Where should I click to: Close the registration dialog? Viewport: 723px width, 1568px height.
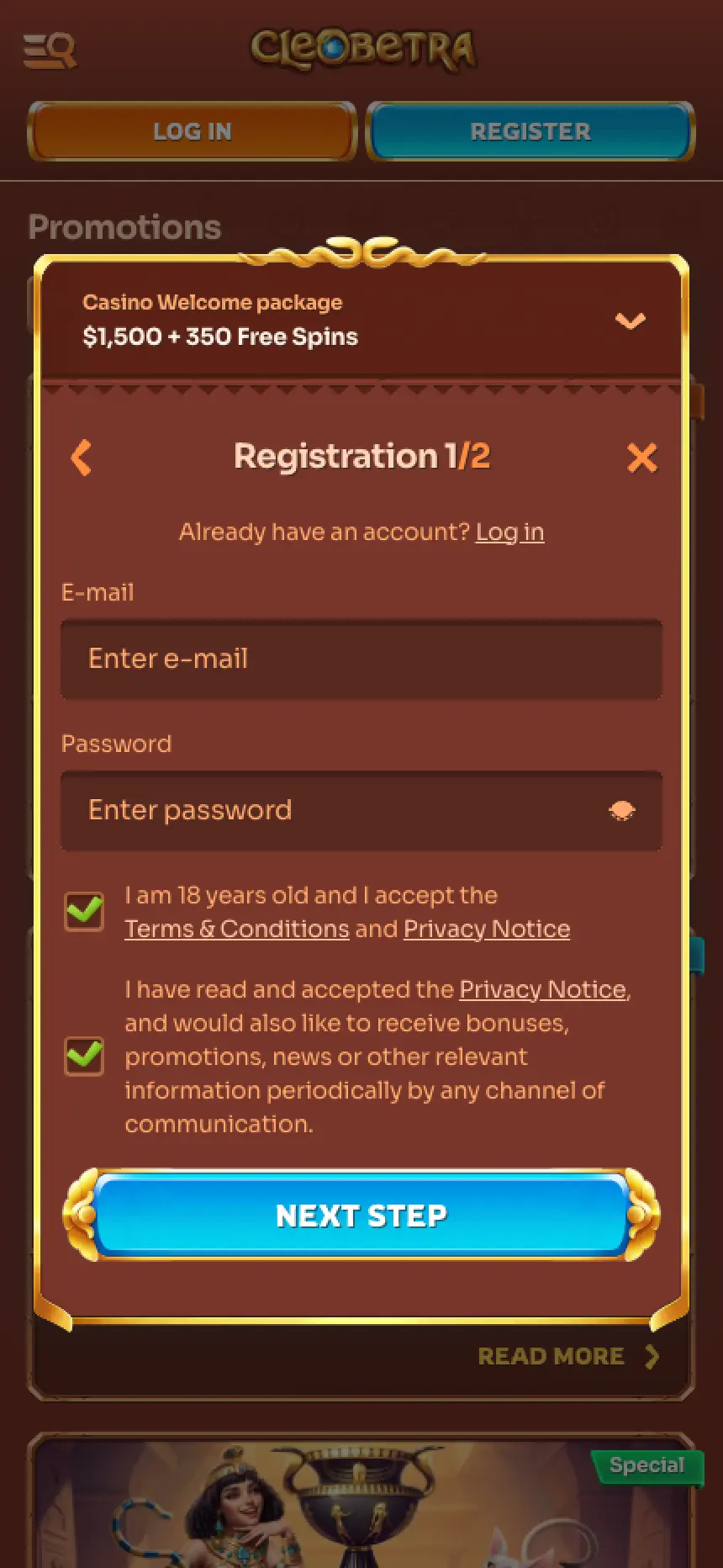point(641,458)
